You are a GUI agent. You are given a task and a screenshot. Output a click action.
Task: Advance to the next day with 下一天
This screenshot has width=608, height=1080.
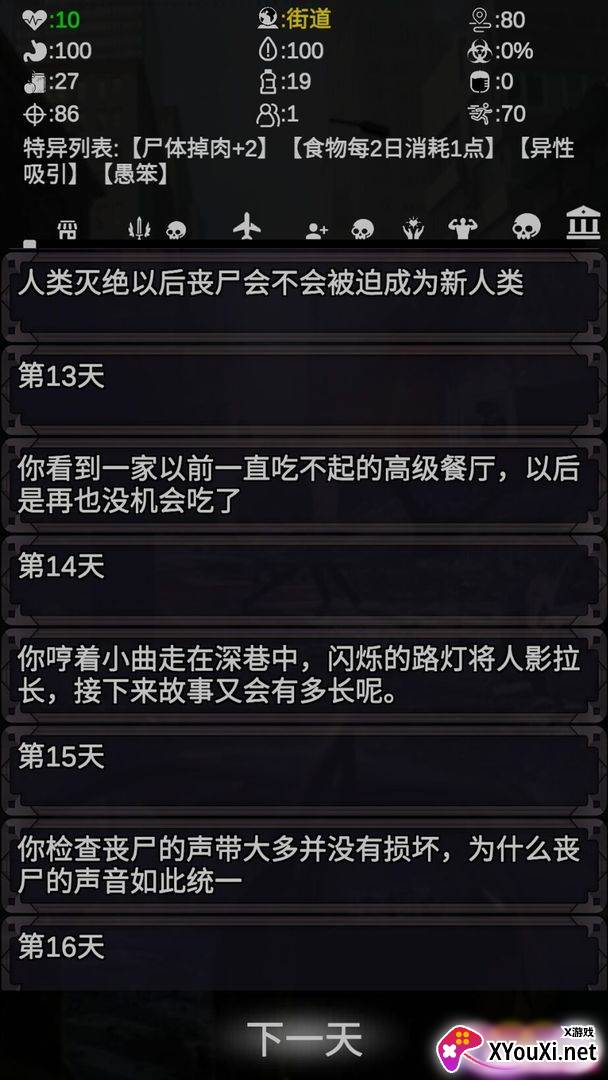[x=304, y=1039]
